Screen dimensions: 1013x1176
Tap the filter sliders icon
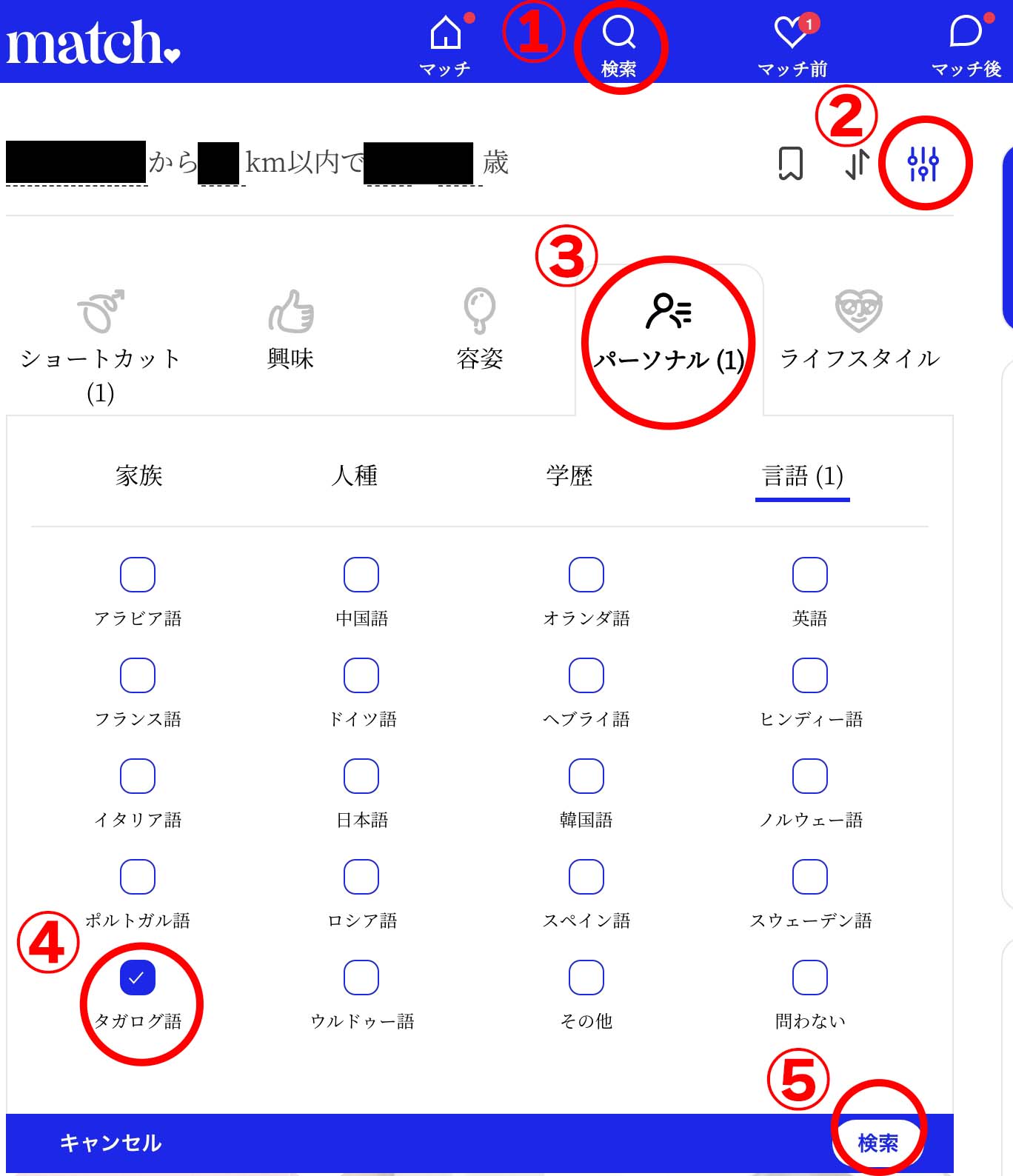(923, 163)
